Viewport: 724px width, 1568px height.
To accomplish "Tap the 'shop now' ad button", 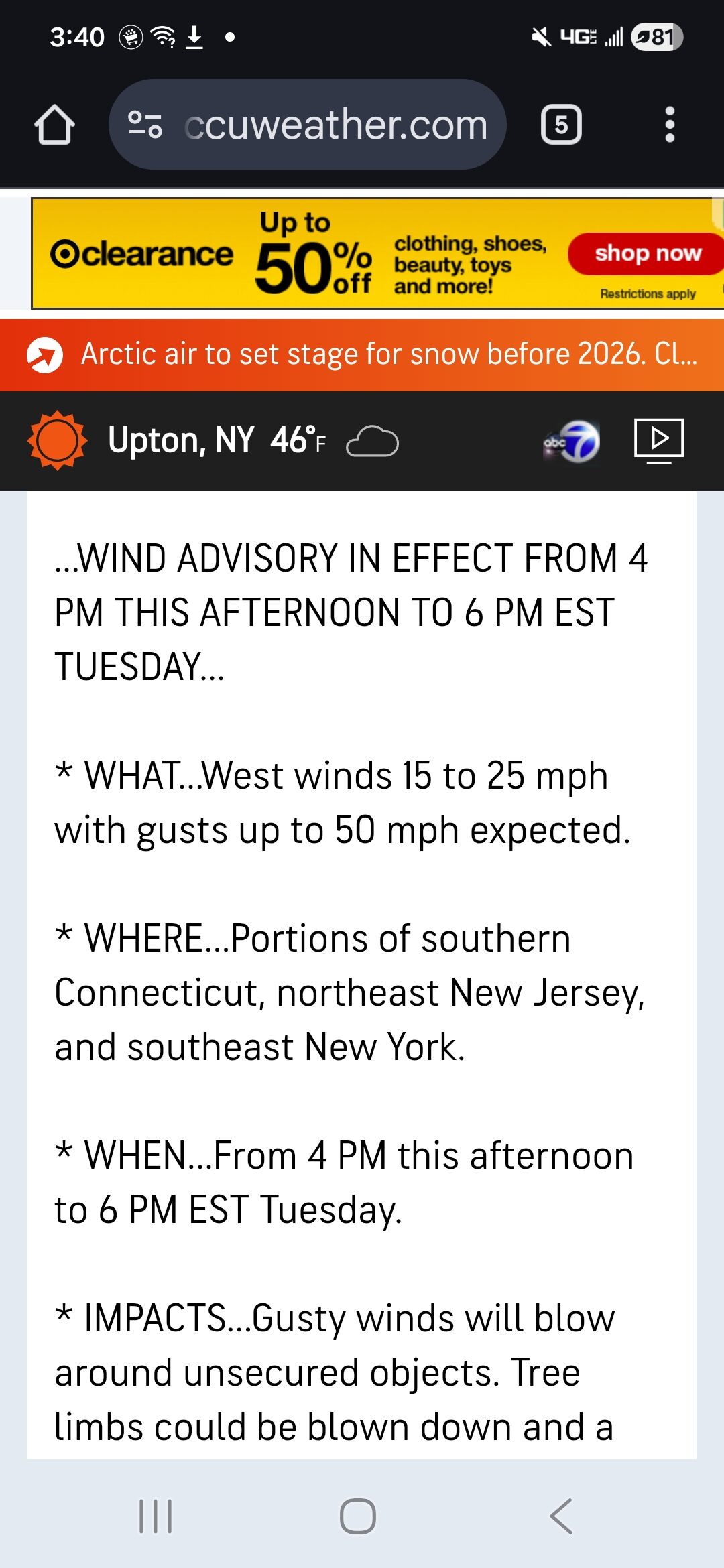I will [646, 253].
